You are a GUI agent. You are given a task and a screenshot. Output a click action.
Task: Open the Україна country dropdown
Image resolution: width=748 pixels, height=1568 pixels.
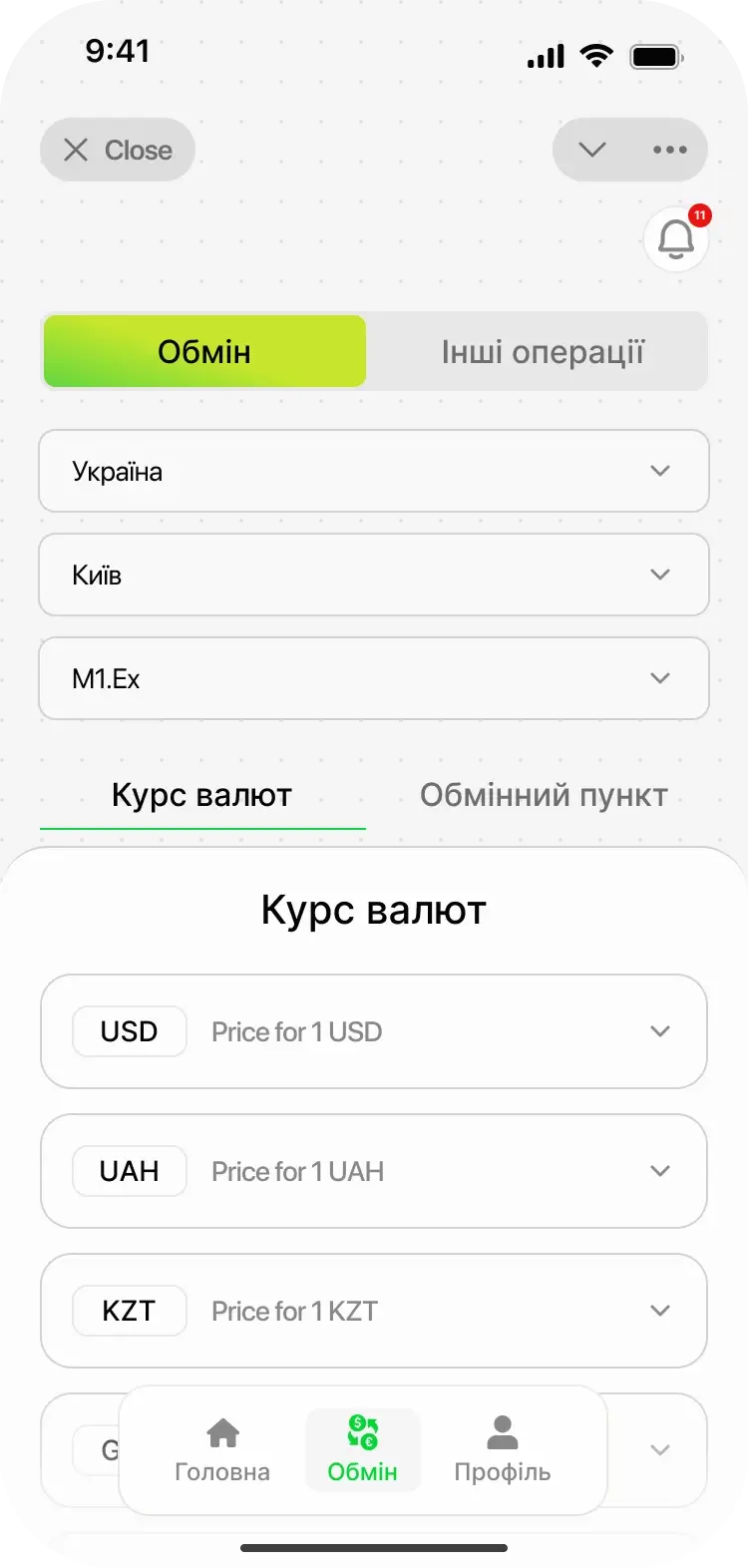374,471
